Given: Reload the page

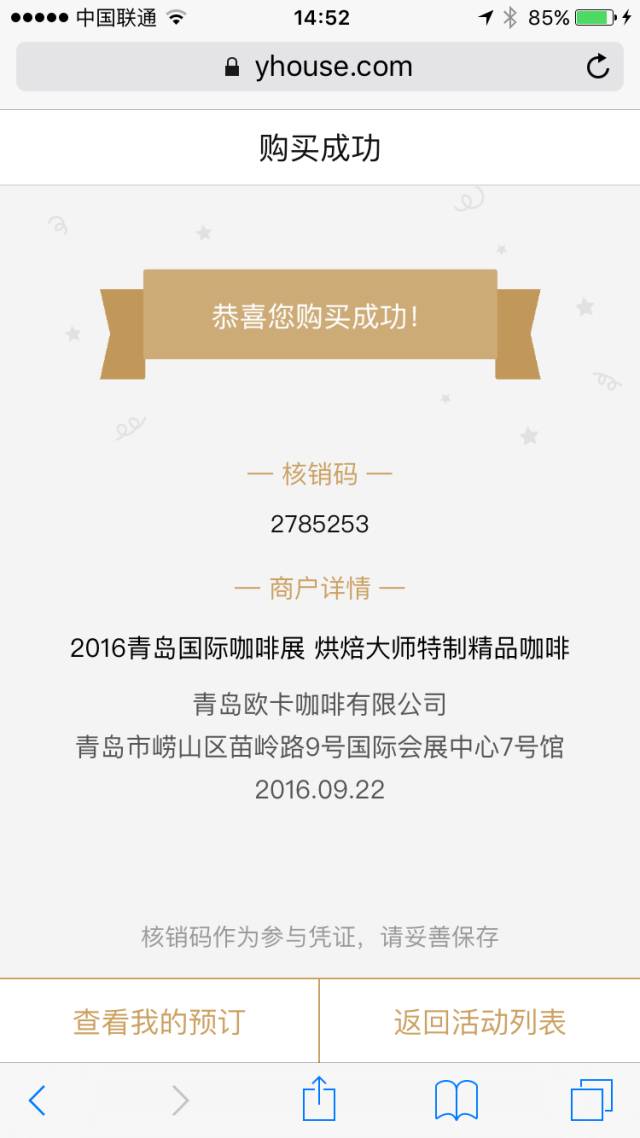Looking at the screenshot, I should pos(597,67).
